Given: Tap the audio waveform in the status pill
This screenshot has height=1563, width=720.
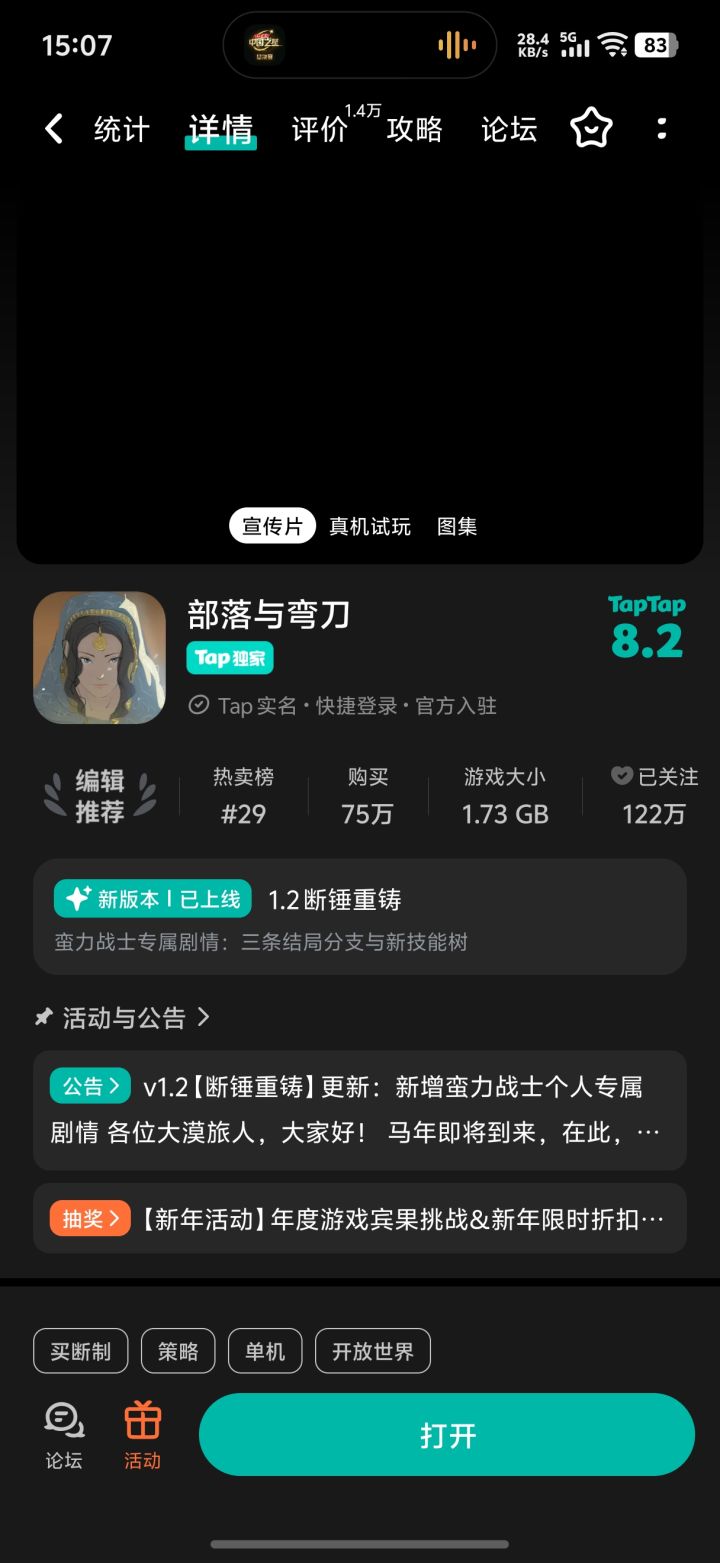Looking at the screenshot, I should pyautogui.click(x=457, y=45).
